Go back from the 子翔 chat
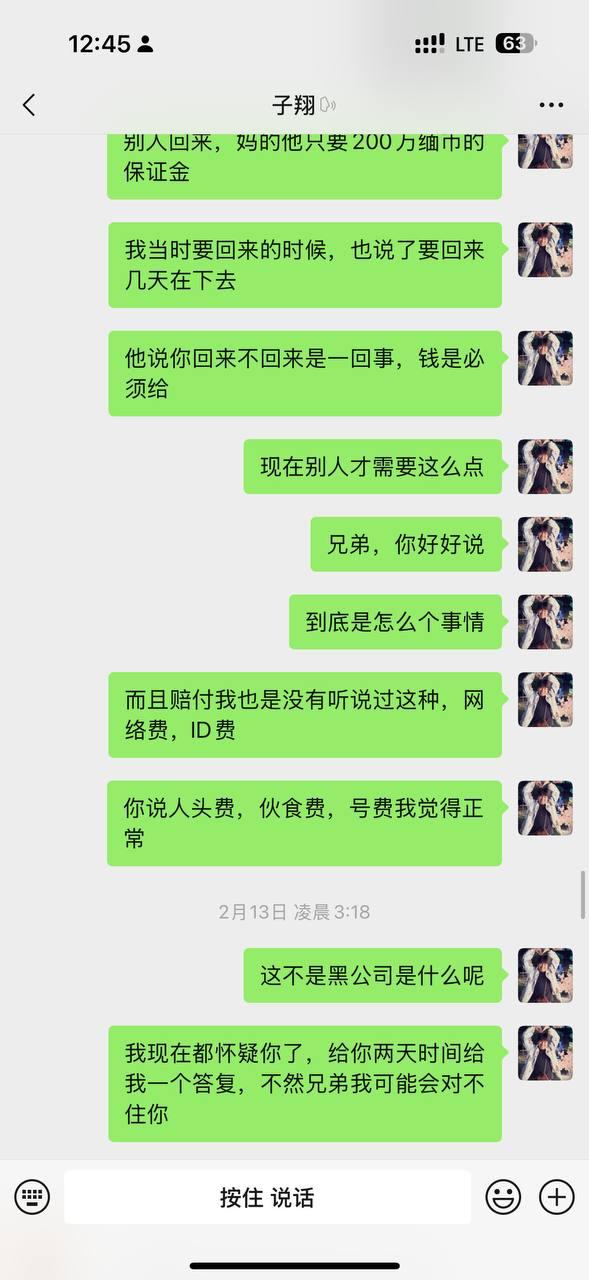 [28, 104]
